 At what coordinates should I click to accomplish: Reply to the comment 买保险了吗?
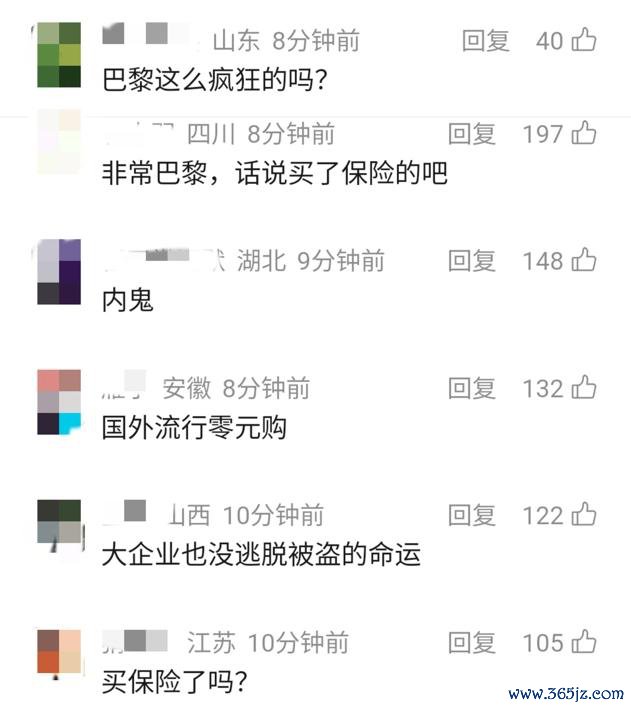[x=471, y=642]
